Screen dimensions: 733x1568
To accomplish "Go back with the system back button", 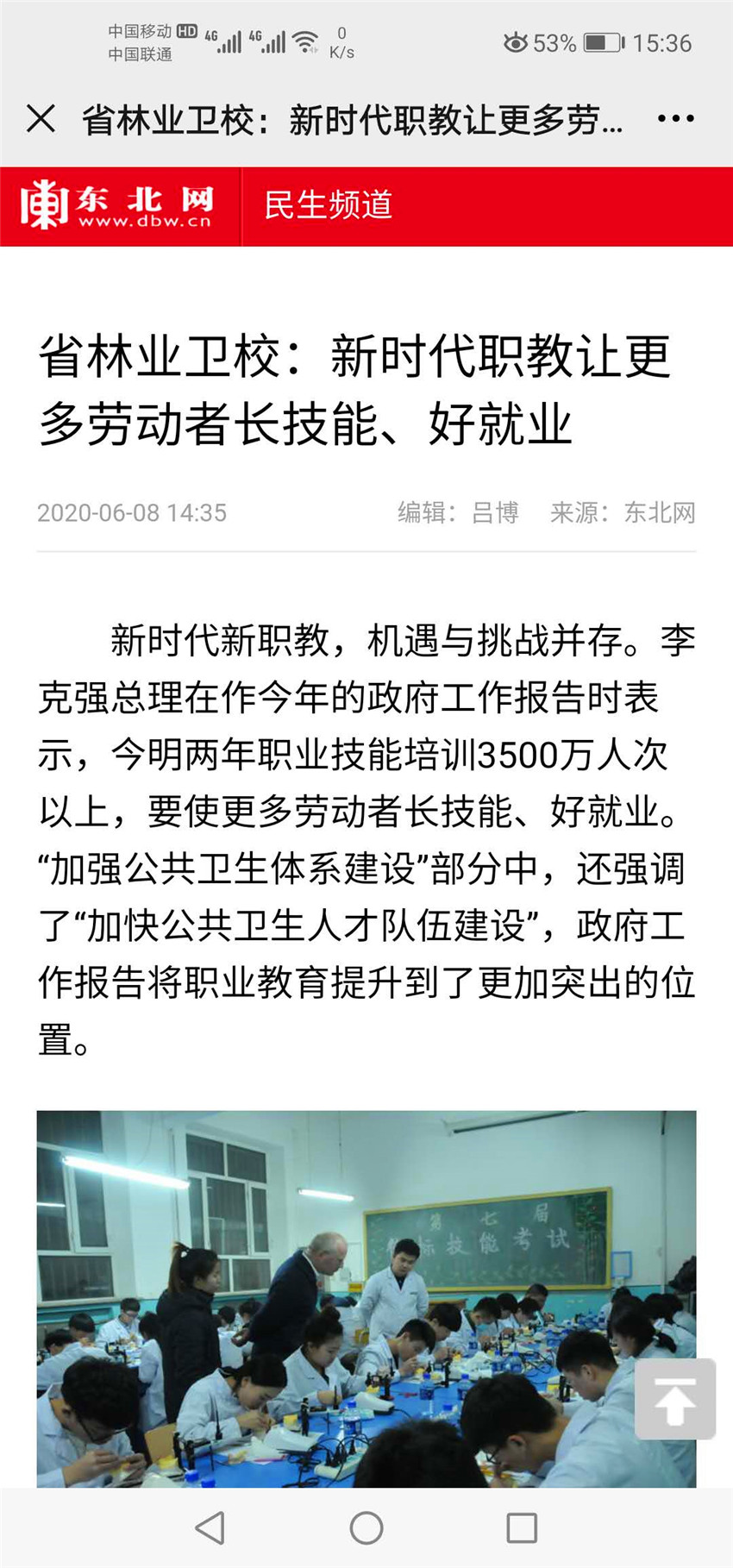I will point(210,1527).
